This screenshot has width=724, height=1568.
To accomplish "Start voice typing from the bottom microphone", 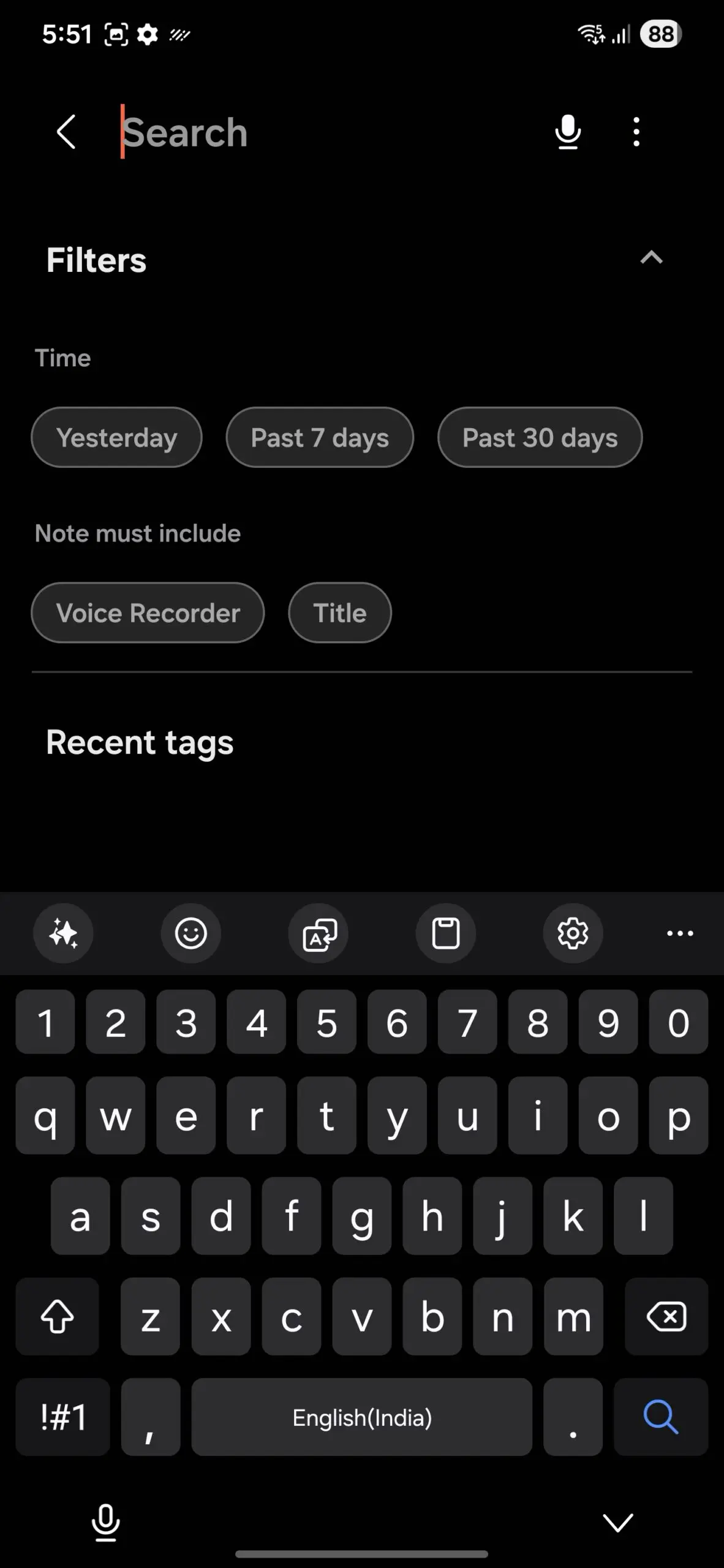I will (105, 1522).
